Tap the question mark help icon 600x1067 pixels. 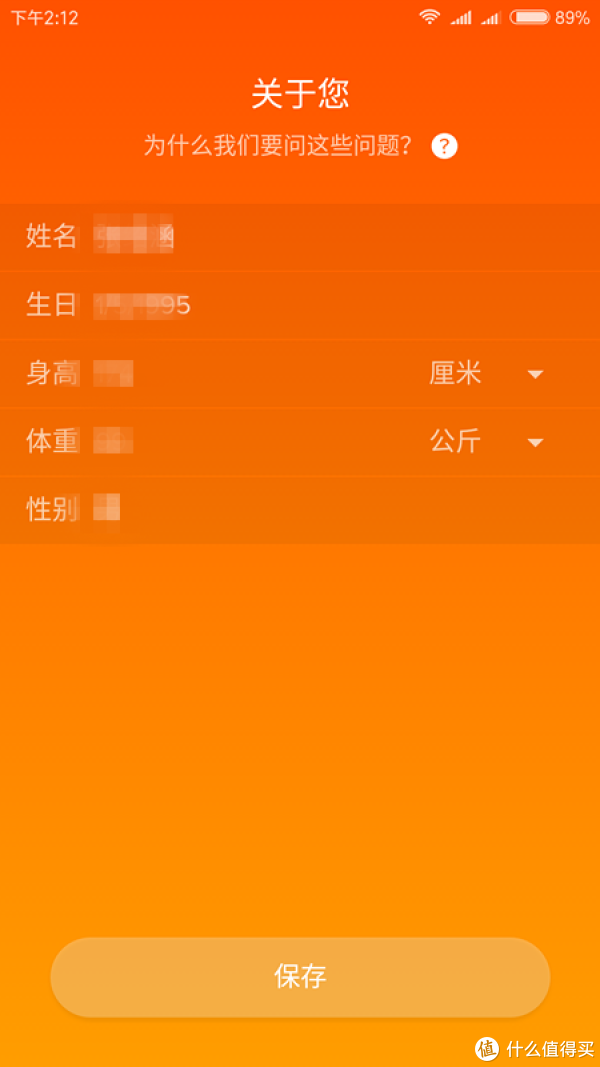coord(444,146)
